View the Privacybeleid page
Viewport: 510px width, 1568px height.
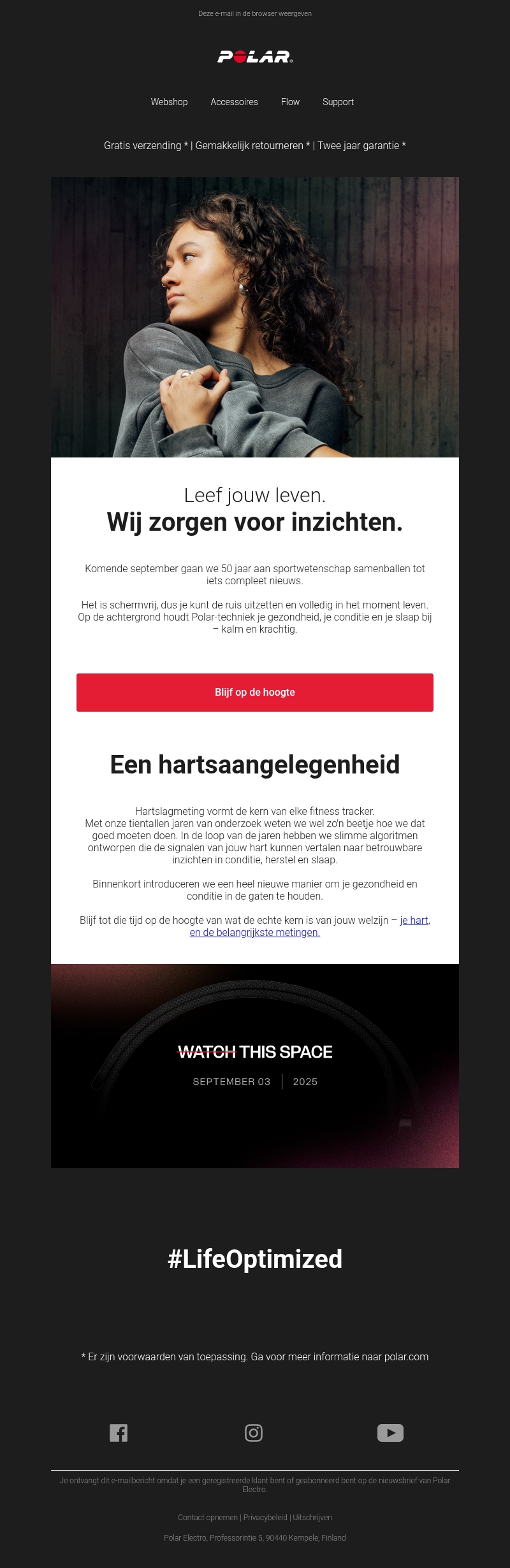click(265, 1518)
